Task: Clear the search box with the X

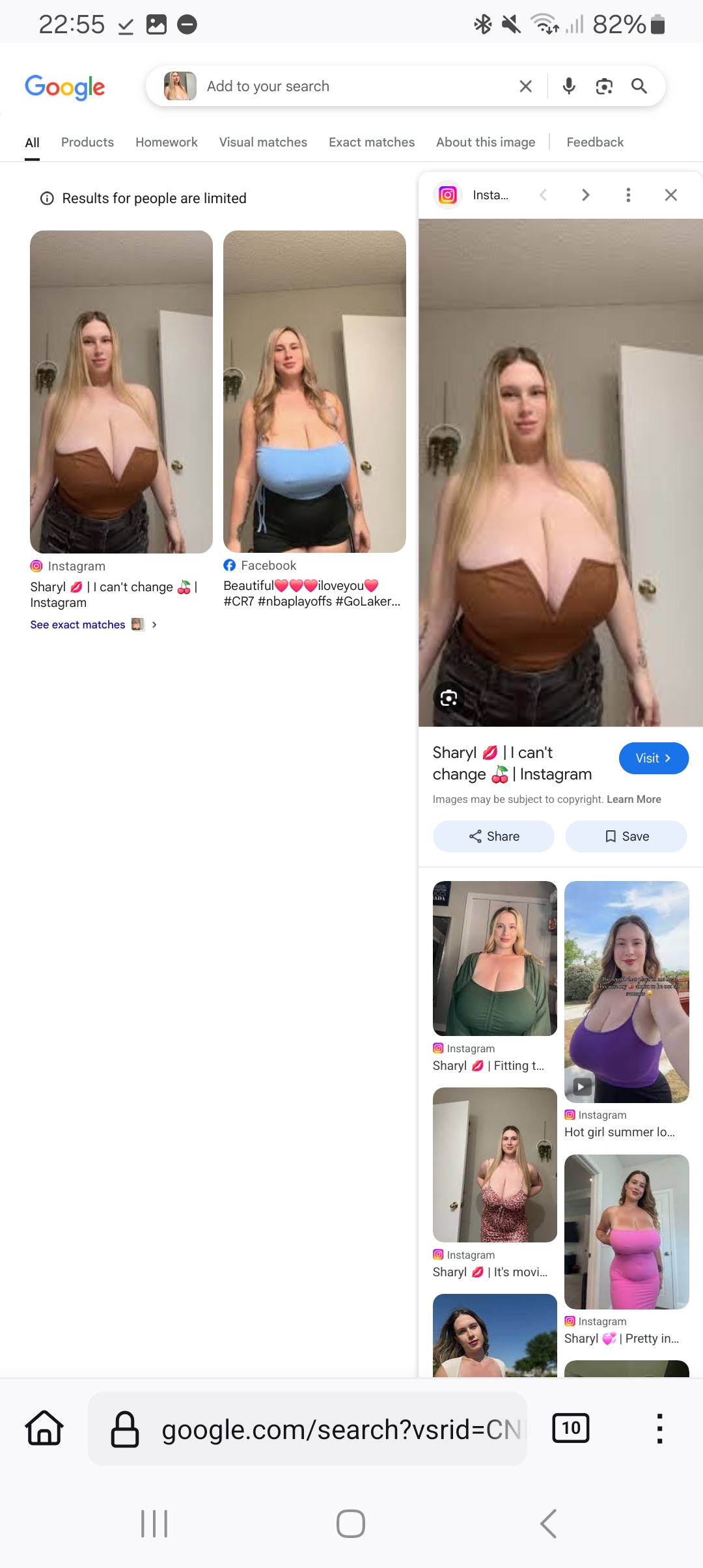Action: (x=526, y=86)
